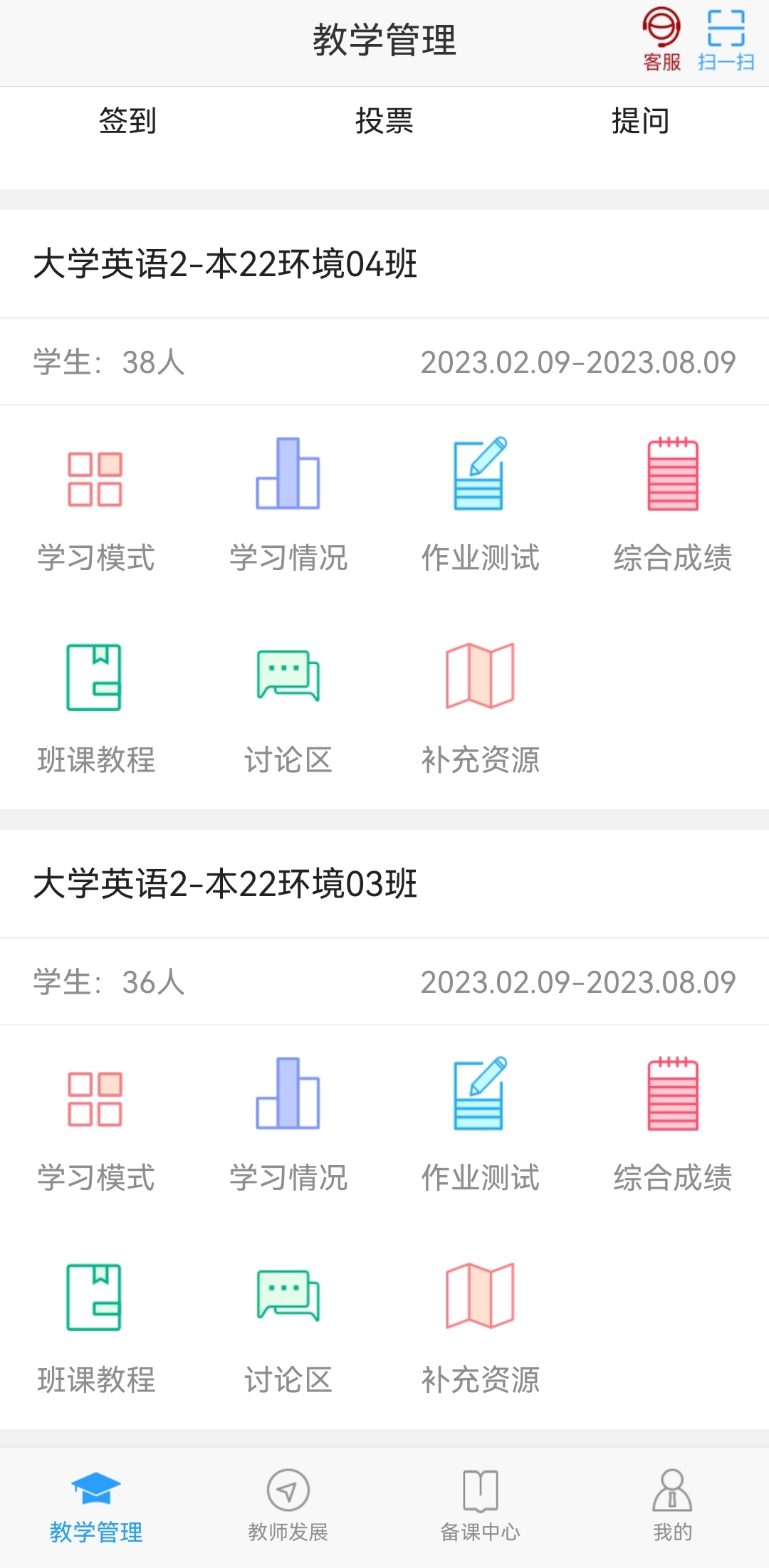Open customer service (客服)
The width and height of the screenshot is (769, 1568).
tap(661, 40)
